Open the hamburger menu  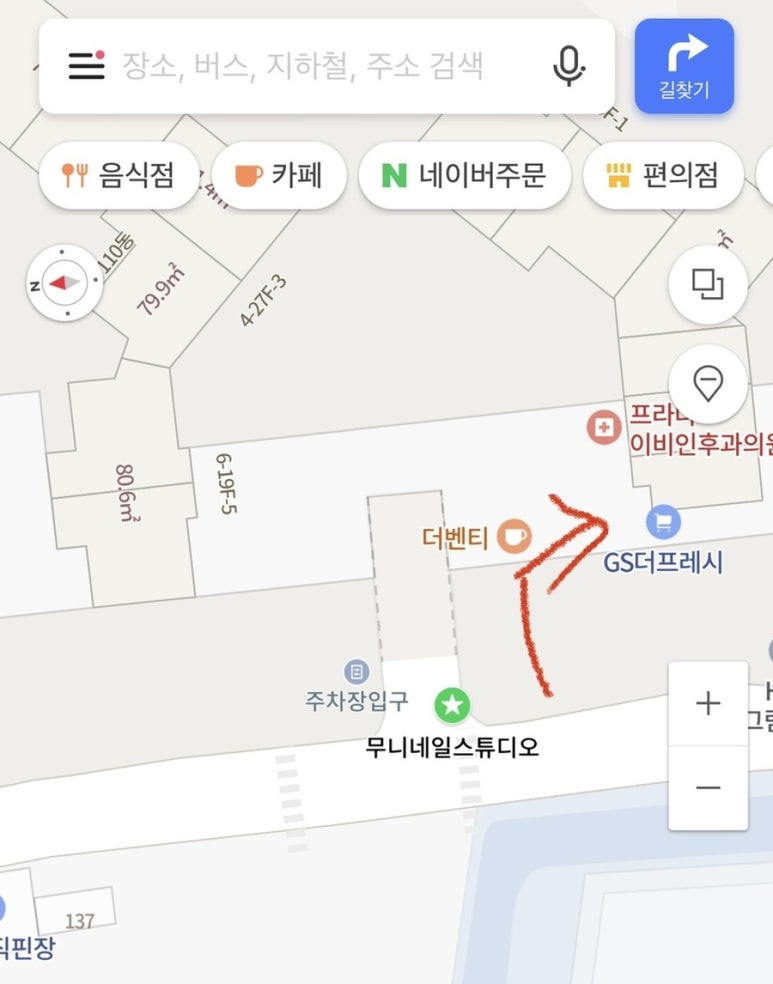point(87,66)
